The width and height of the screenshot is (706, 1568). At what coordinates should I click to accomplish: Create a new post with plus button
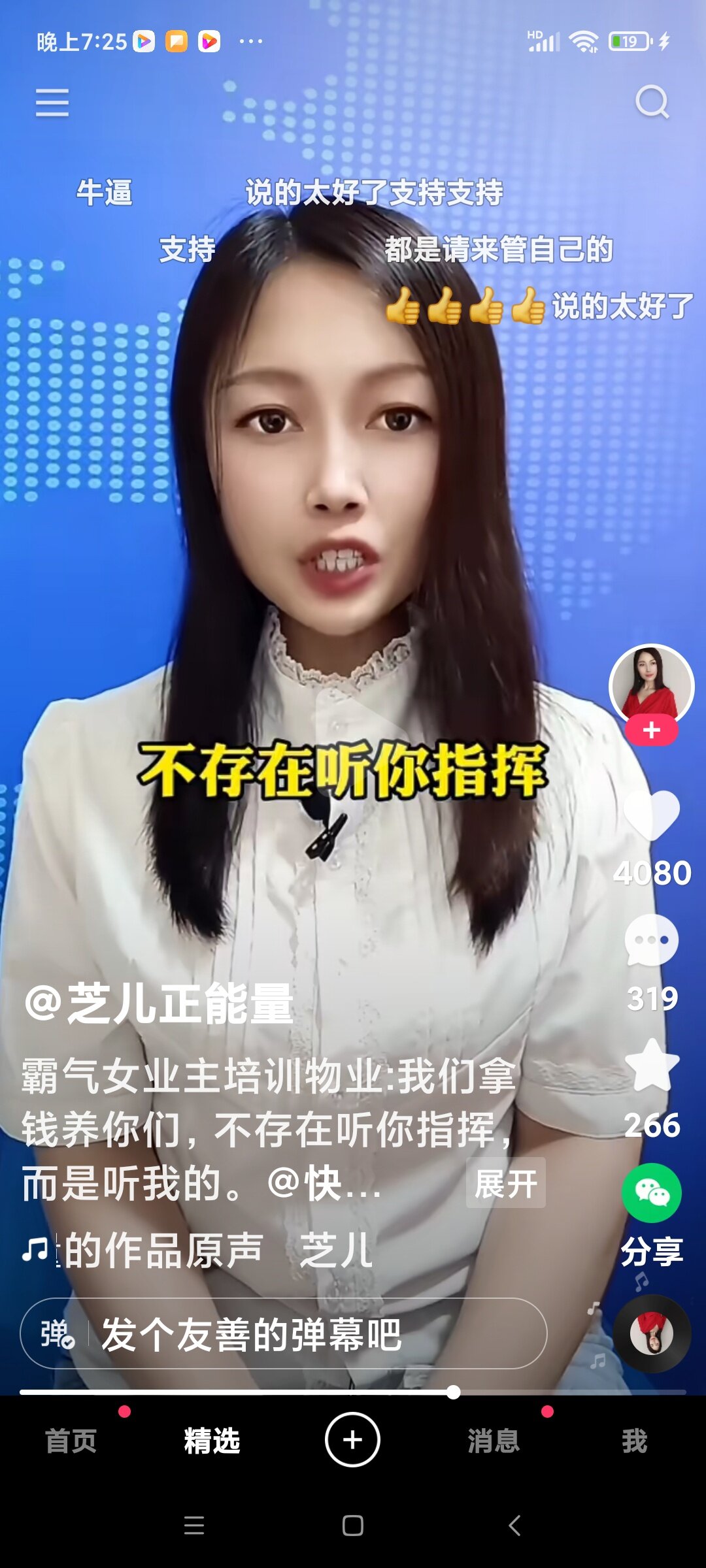point(352,1439)
